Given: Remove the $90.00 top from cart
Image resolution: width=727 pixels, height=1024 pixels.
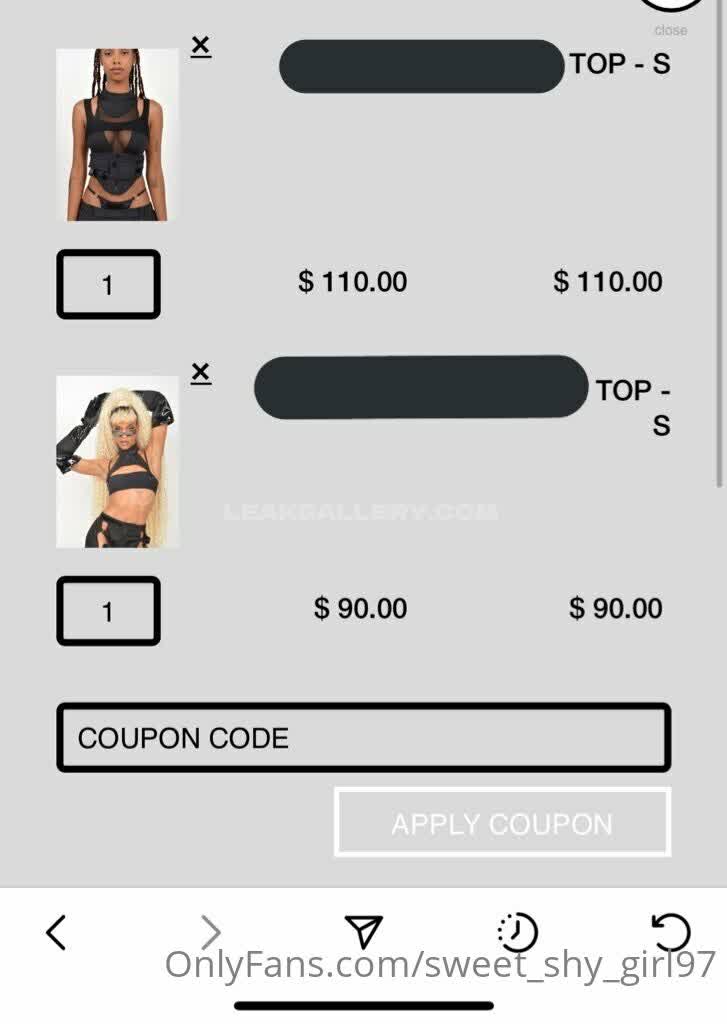Looking at the screenshot, I should 201,373.
